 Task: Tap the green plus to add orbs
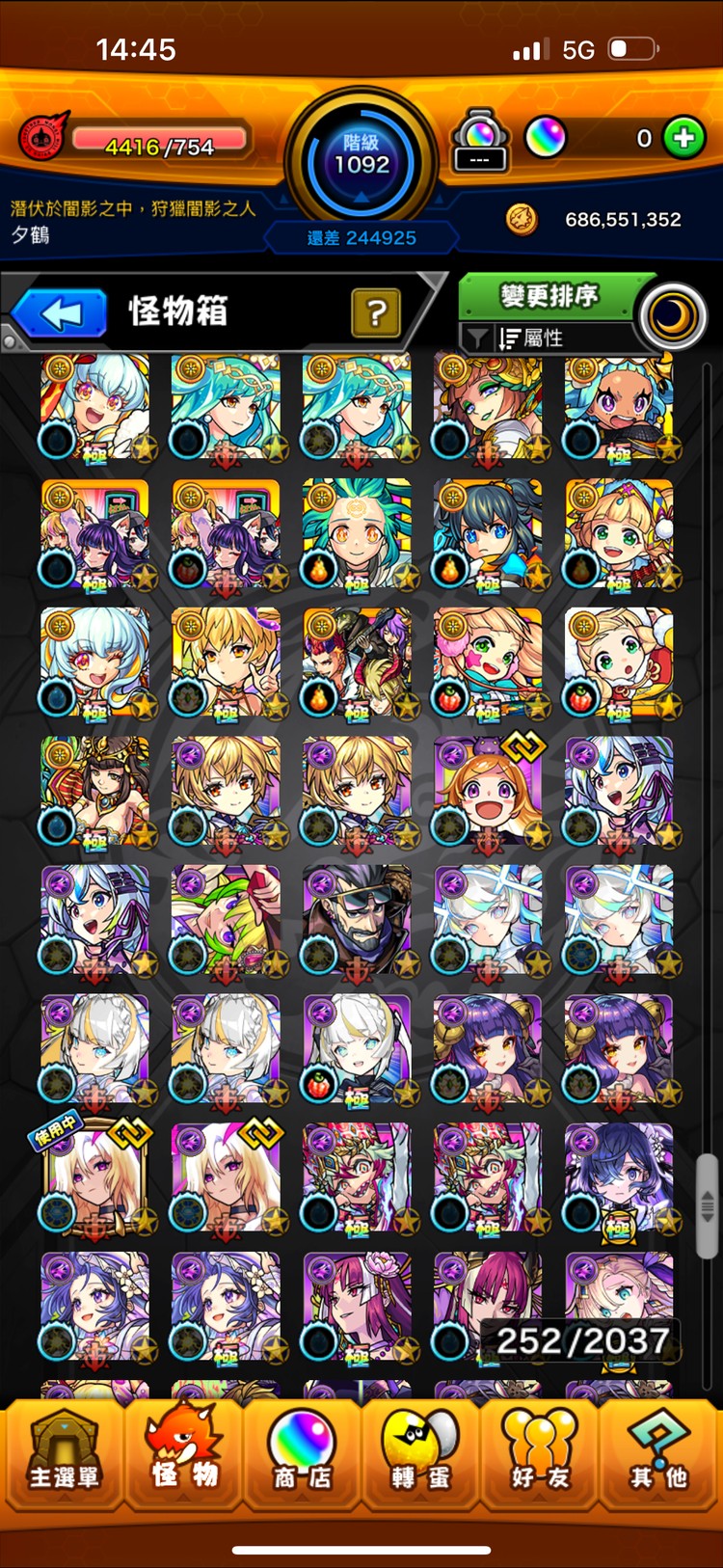tap(683, 138)
